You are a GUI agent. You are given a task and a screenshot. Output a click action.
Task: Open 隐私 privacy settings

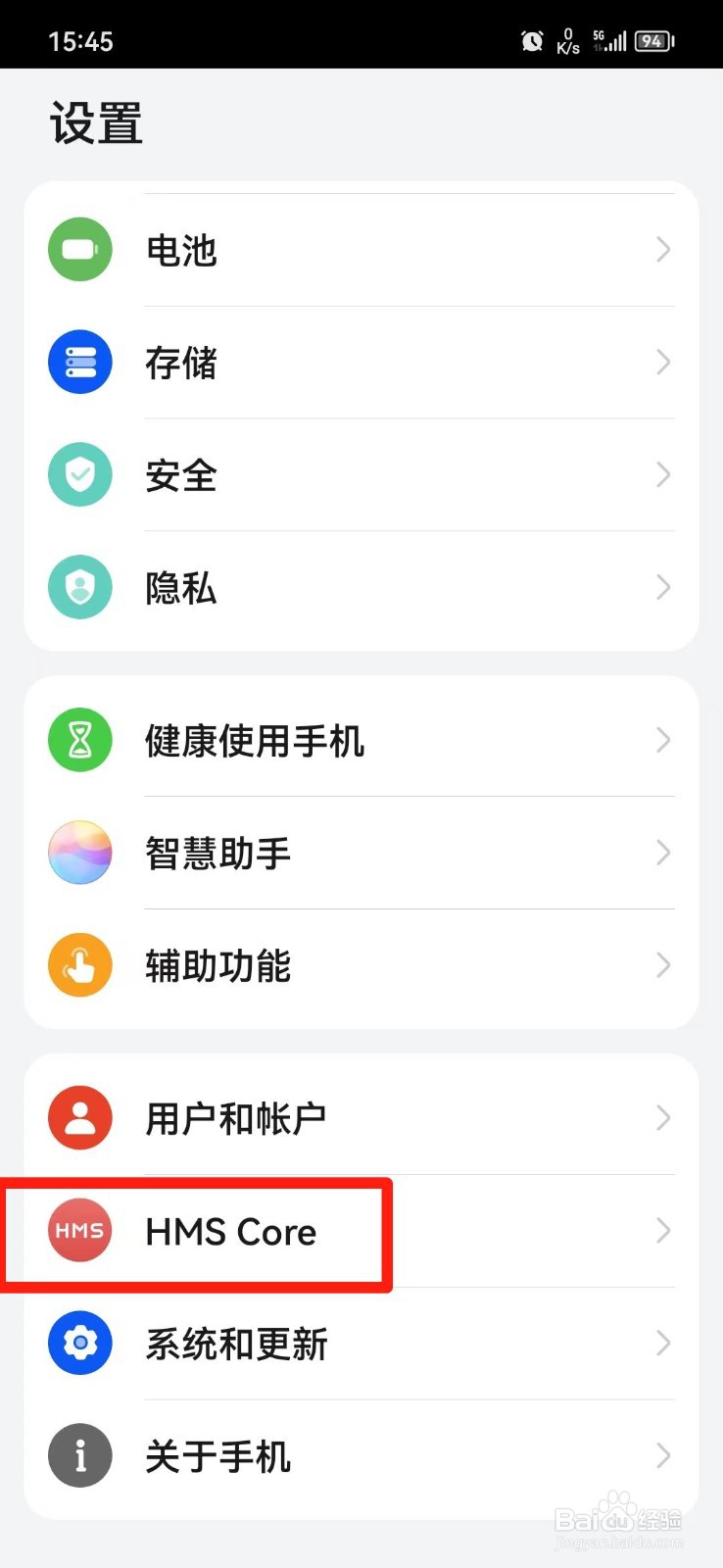(361, 588)
